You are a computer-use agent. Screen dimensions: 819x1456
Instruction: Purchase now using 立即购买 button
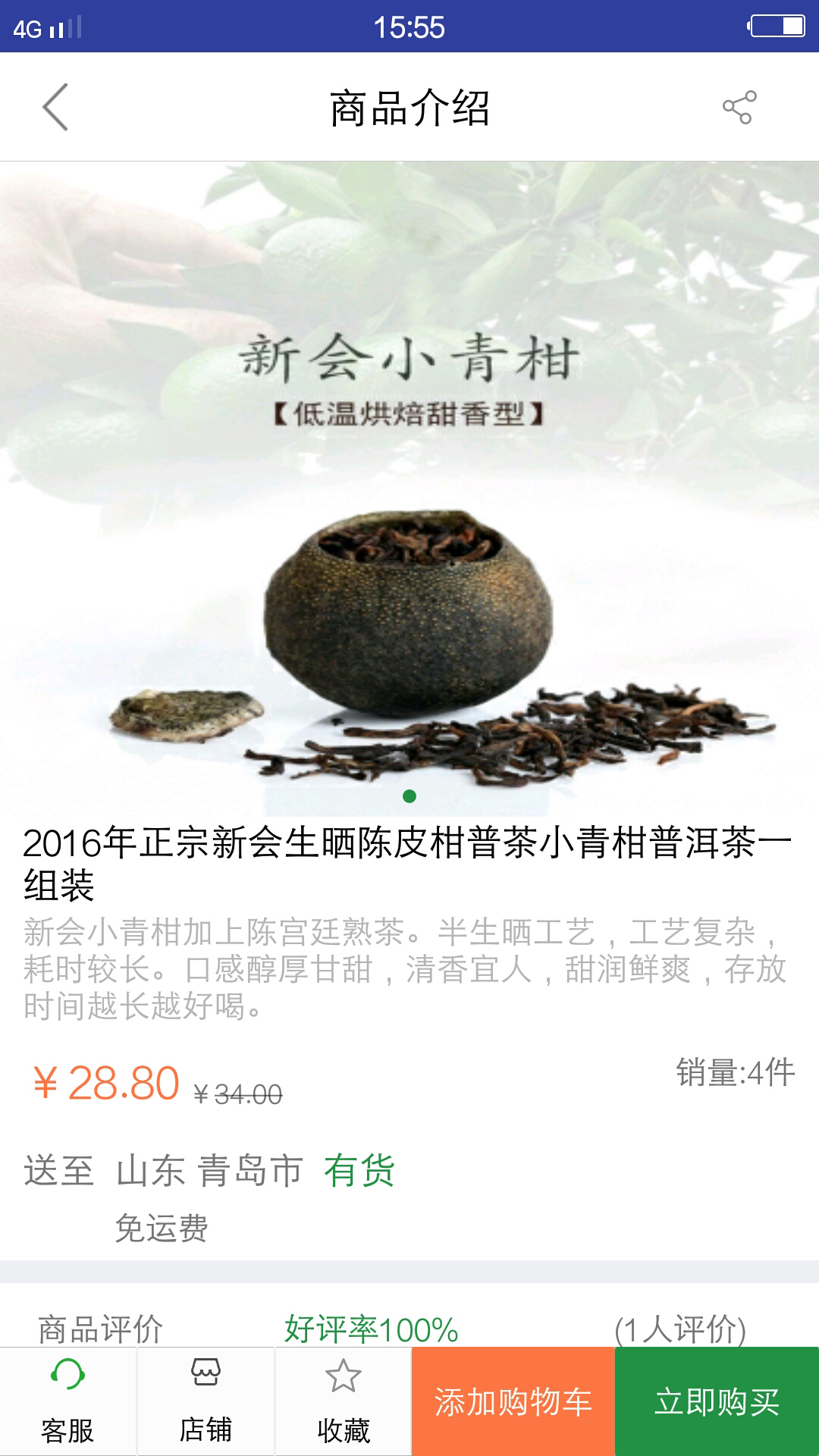[x=717, y=1401]
